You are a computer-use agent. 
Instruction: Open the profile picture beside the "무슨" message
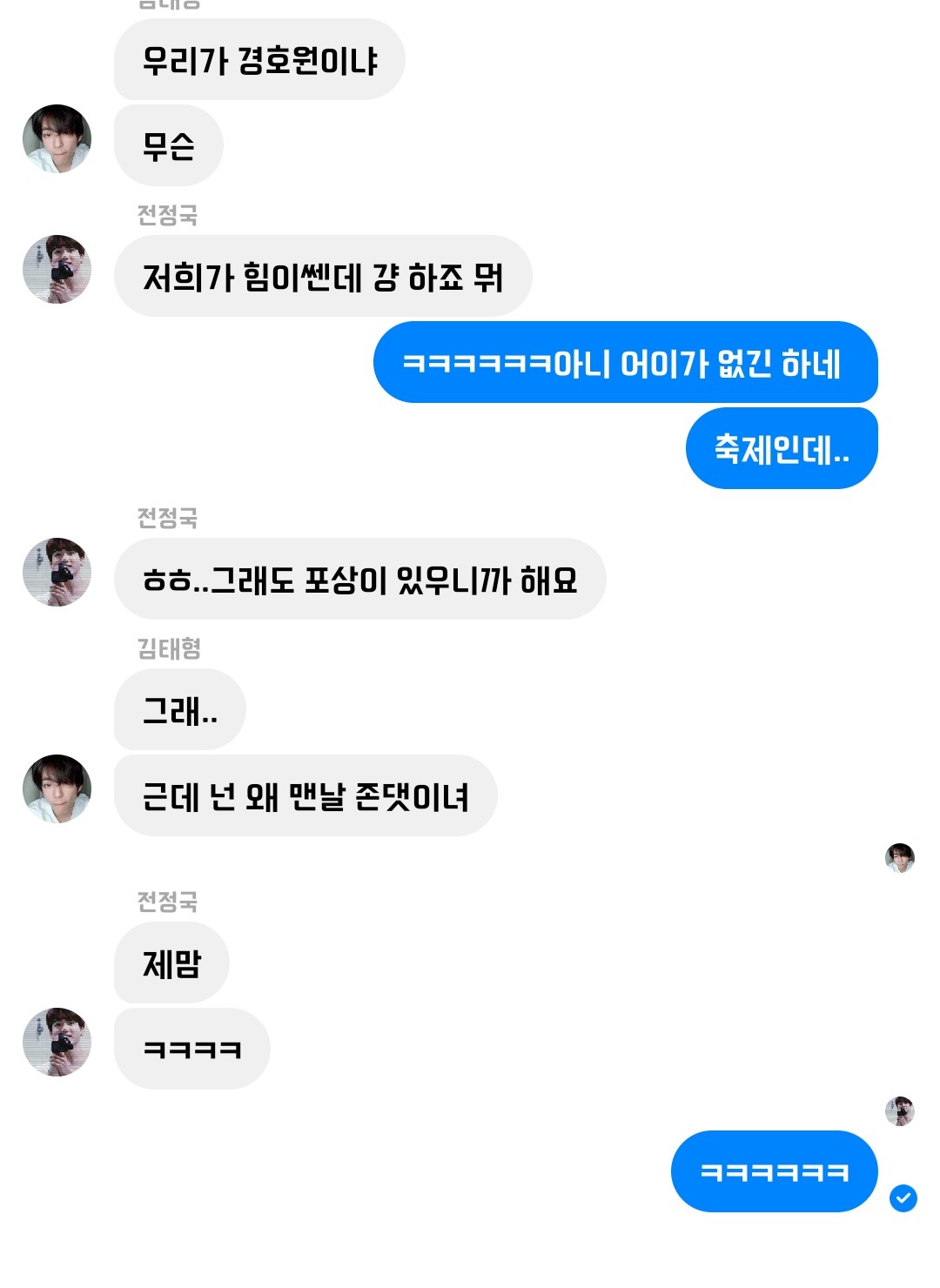[57, 139]
